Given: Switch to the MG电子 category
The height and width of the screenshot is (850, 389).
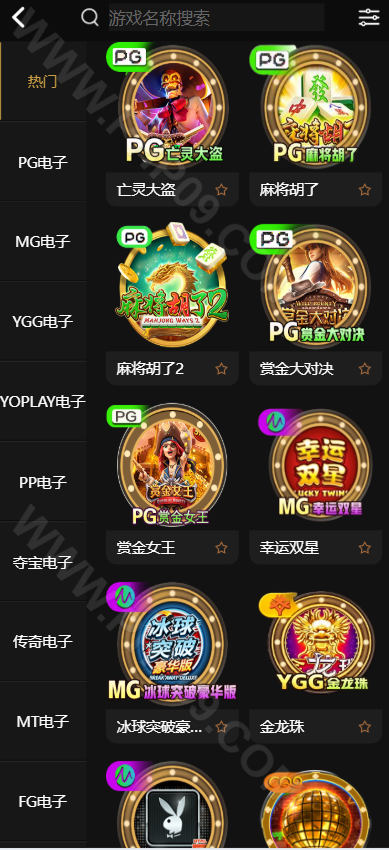Looking at the screenshot, I should (43, 241).
